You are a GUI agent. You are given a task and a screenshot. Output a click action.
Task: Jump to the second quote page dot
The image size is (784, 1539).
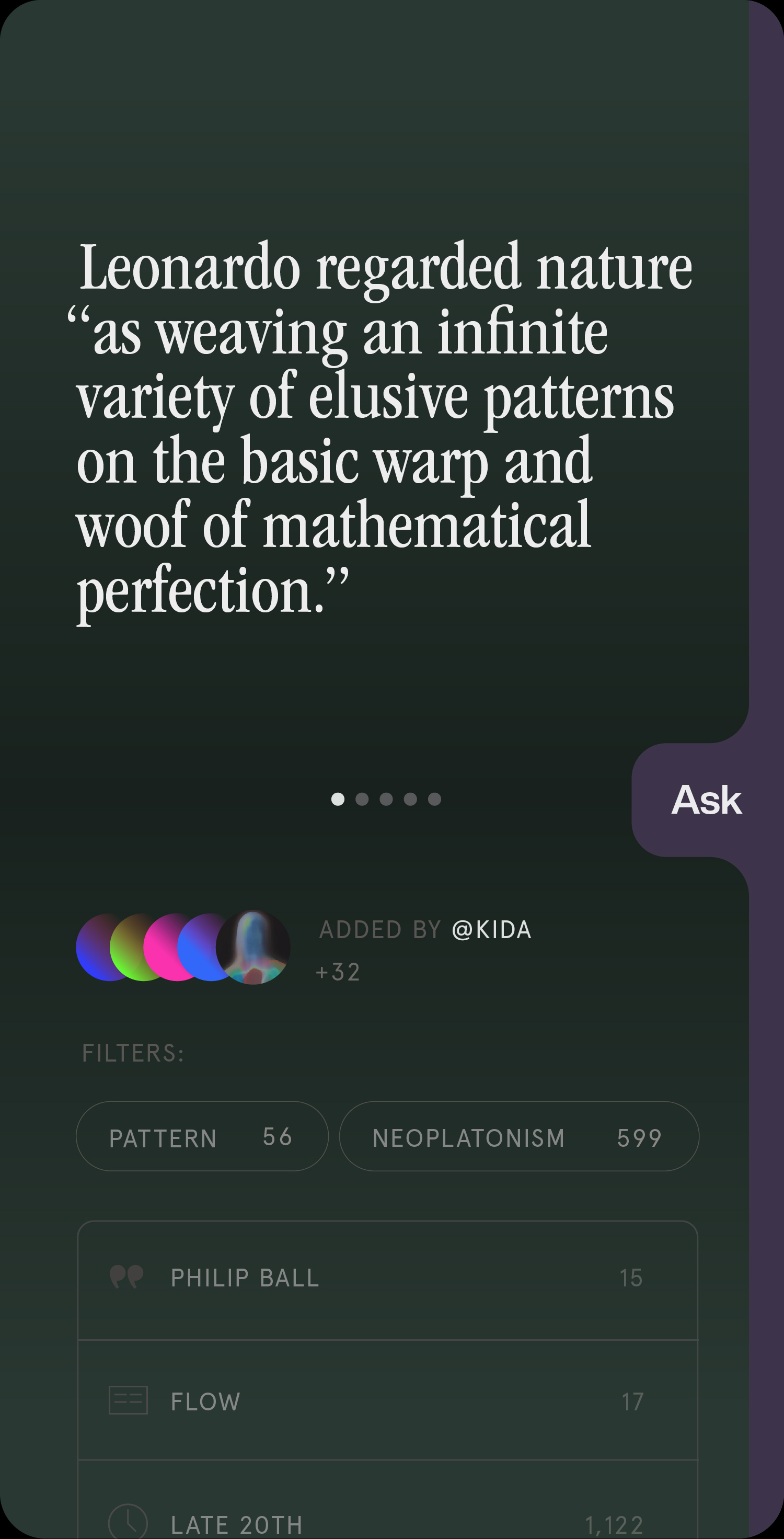pos(362,800)
